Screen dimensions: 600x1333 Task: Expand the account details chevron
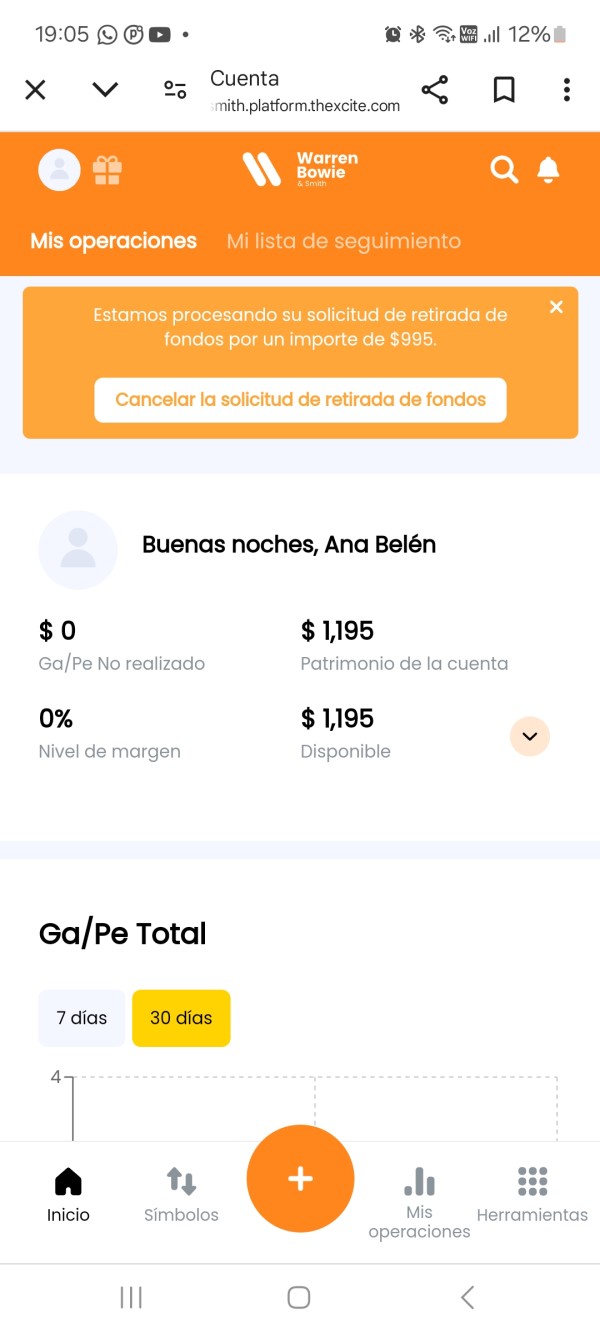(530, 737)
